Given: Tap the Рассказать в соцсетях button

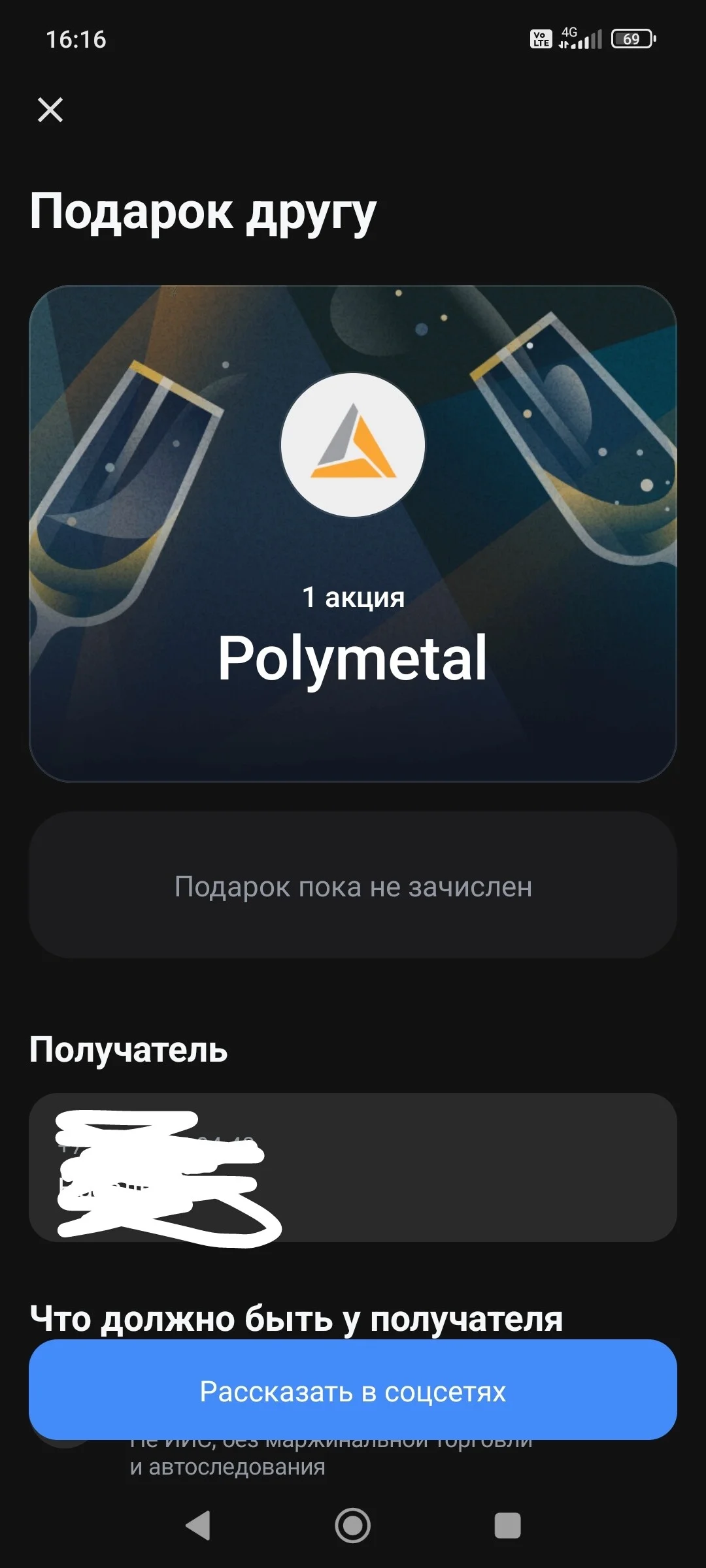Looking at the screenshot, I should 353,1390.
